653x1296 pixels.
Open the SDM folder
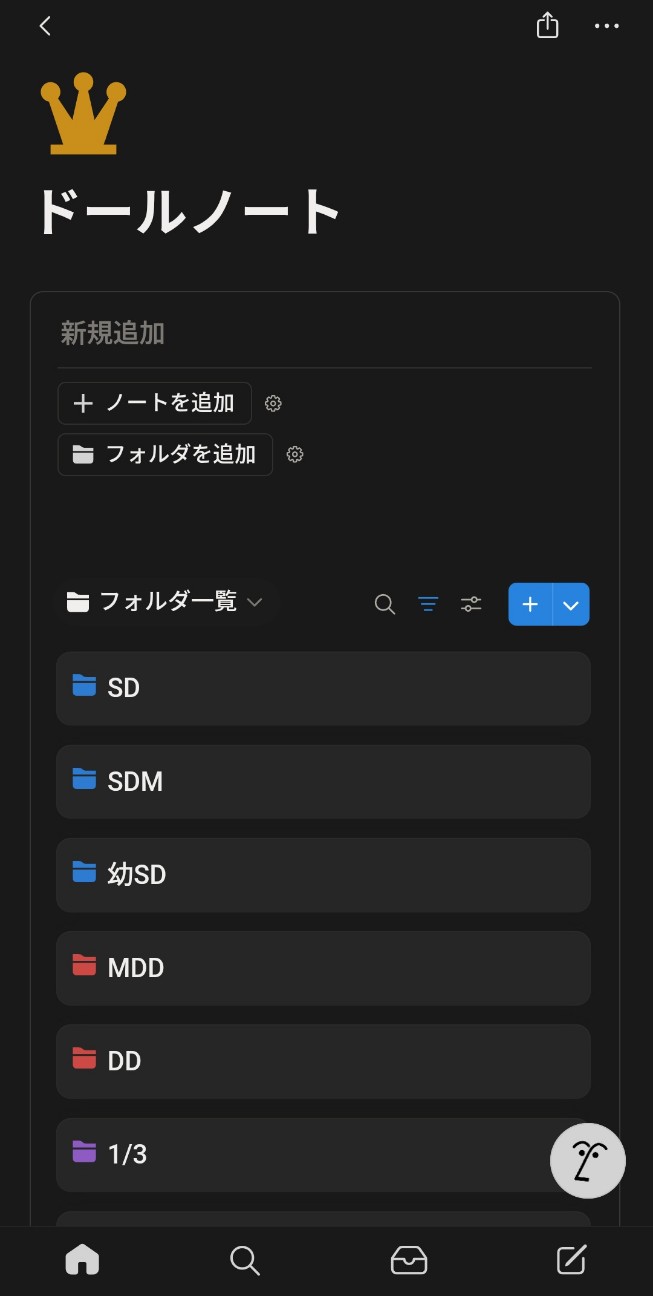pos(323,781)
